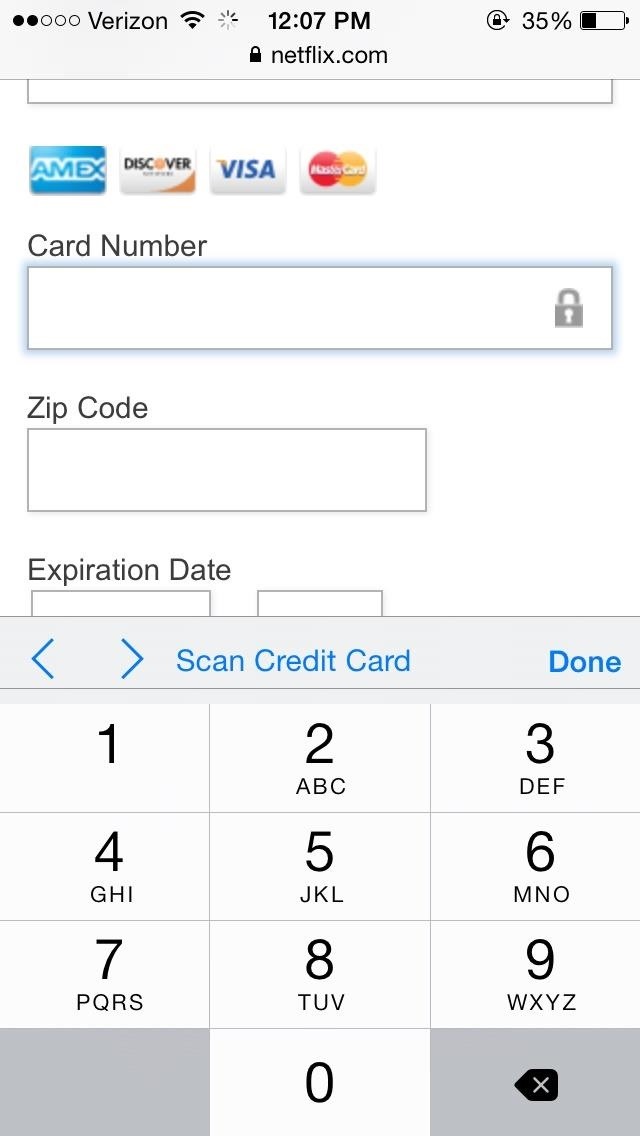Viewport: 640px width, 1136px height.
Task: Select the expiration year box
Action: point(320,603)
